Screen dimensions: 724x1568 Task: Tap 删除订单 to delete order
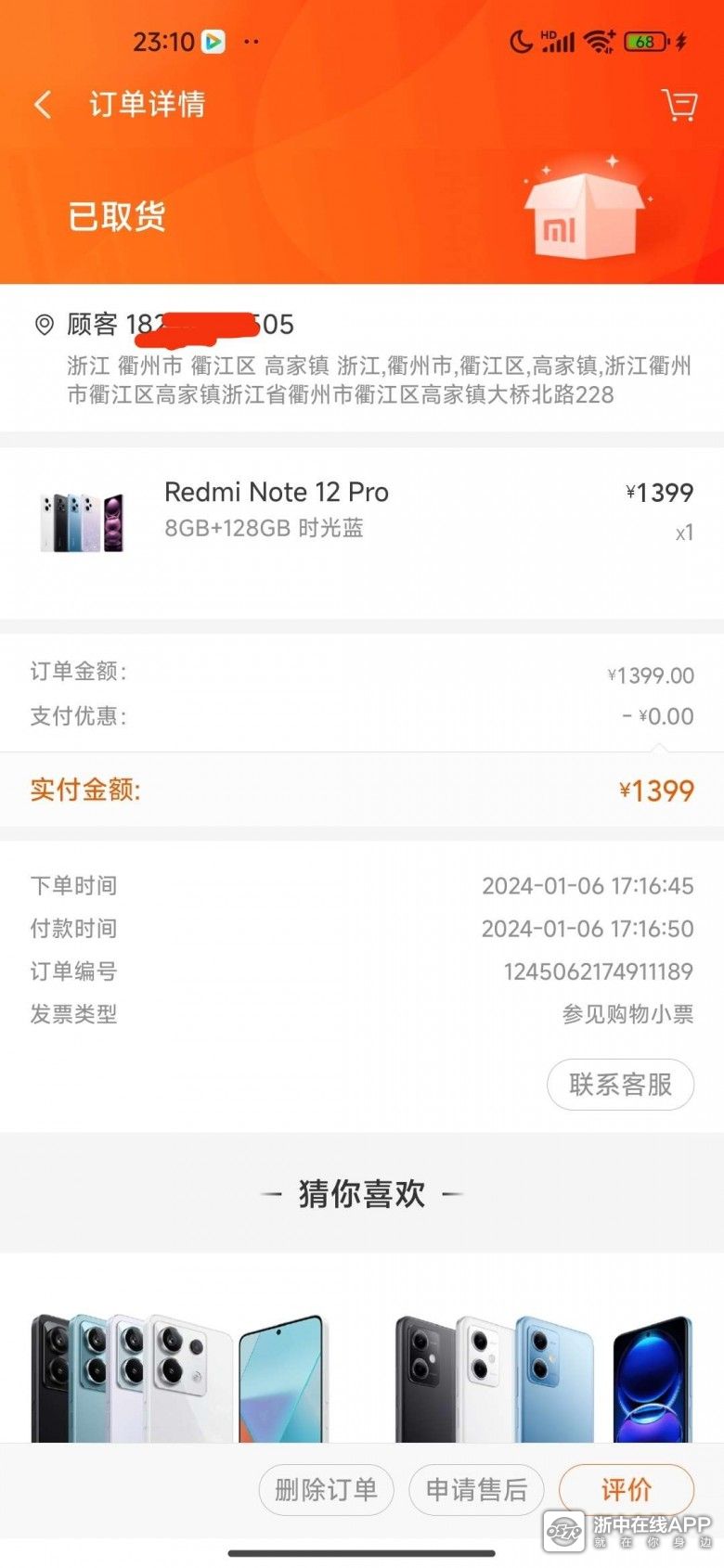point(326,1489)
